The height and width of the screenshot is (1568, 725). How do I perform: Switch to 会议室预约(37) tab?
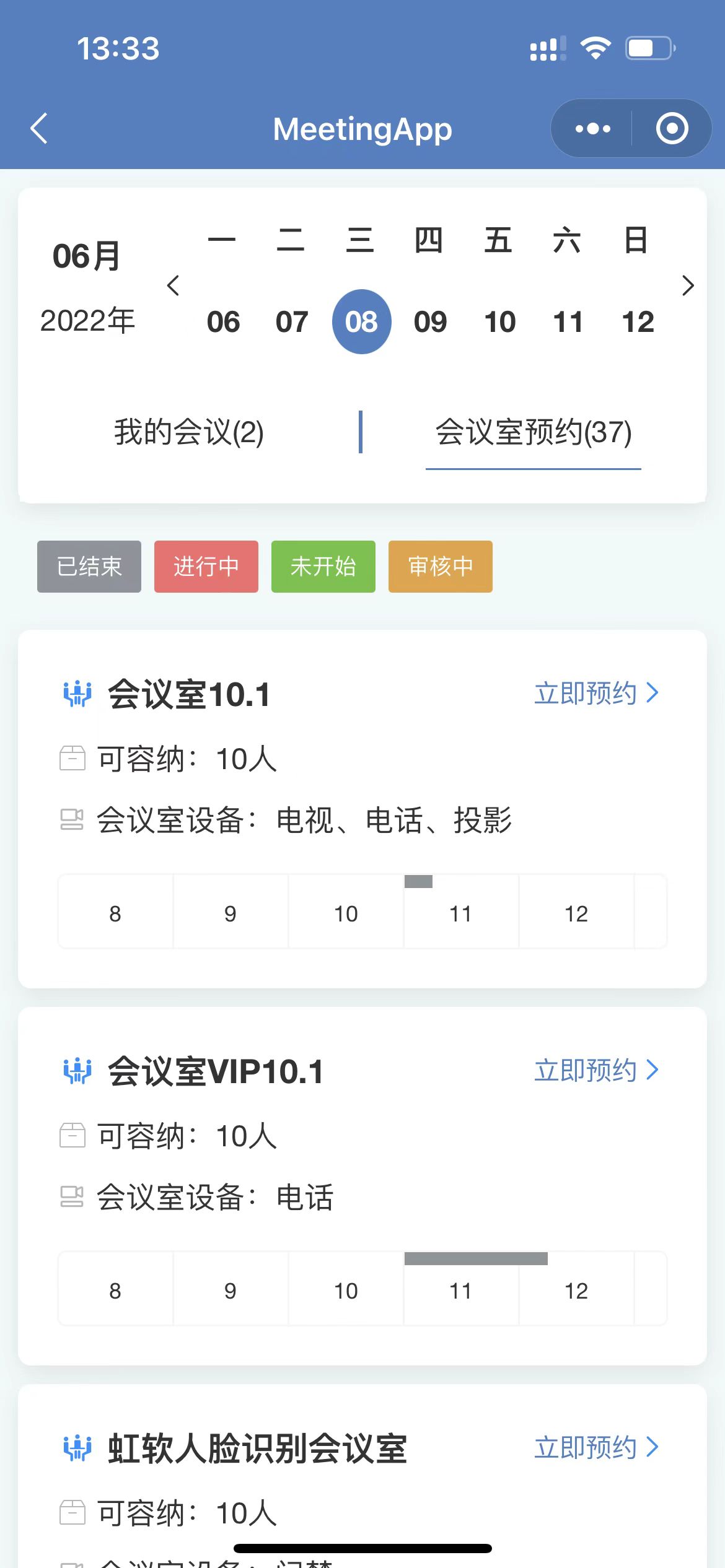click(x=534, y=432)
